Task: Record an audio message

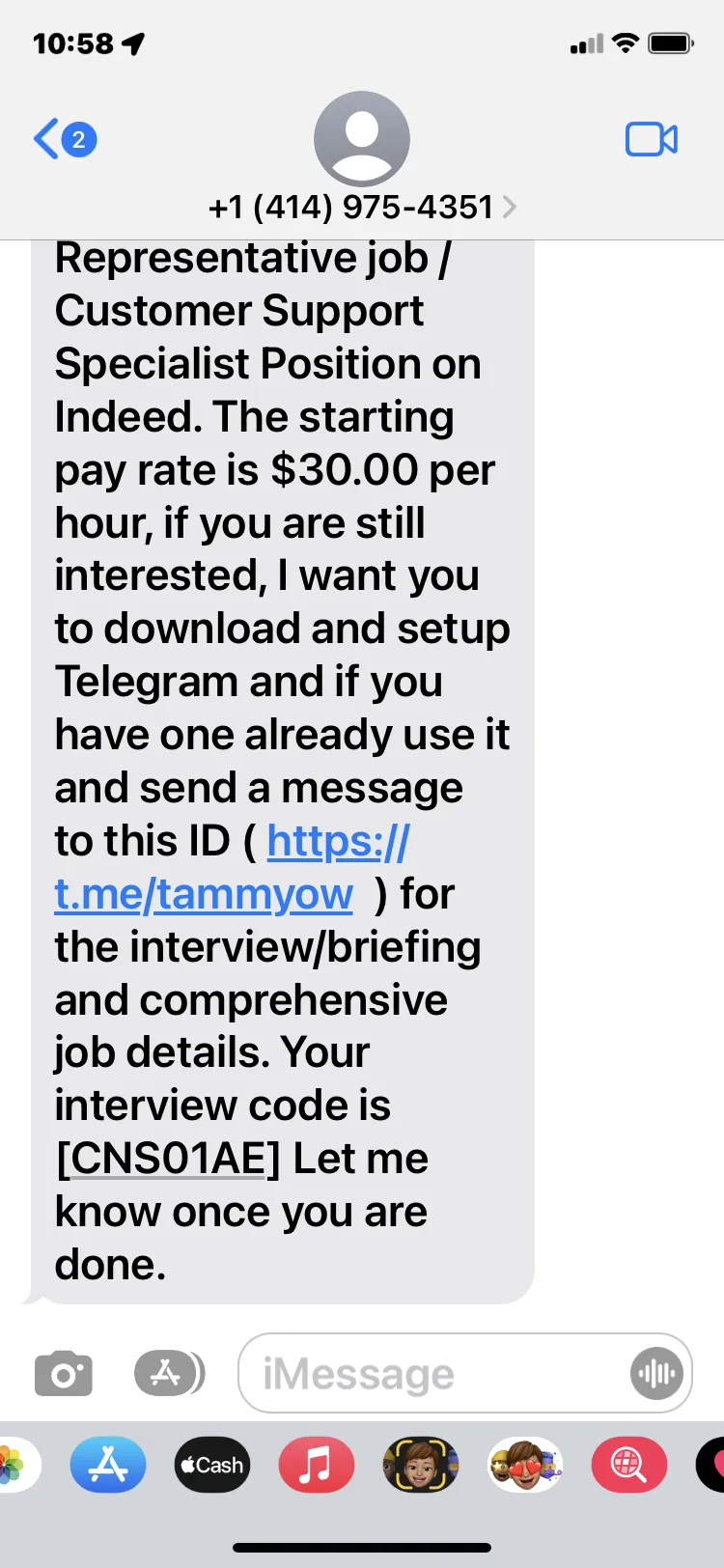Action: (656, 1373)
